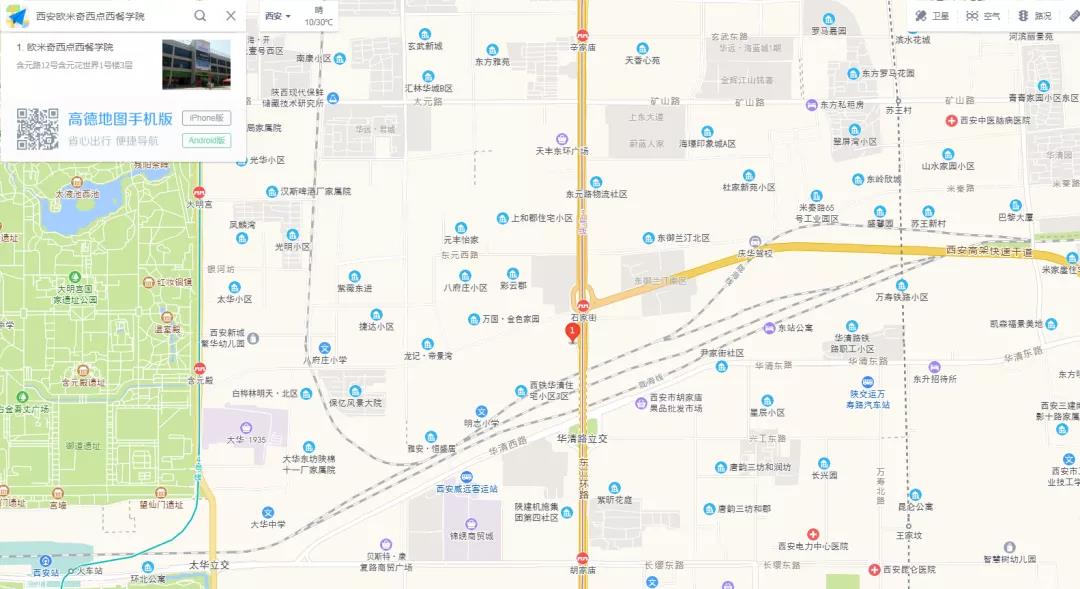Tap the 天丰东环广场 shopping marker
This screenshot has width=1080, height=589.
coord(562,139)
